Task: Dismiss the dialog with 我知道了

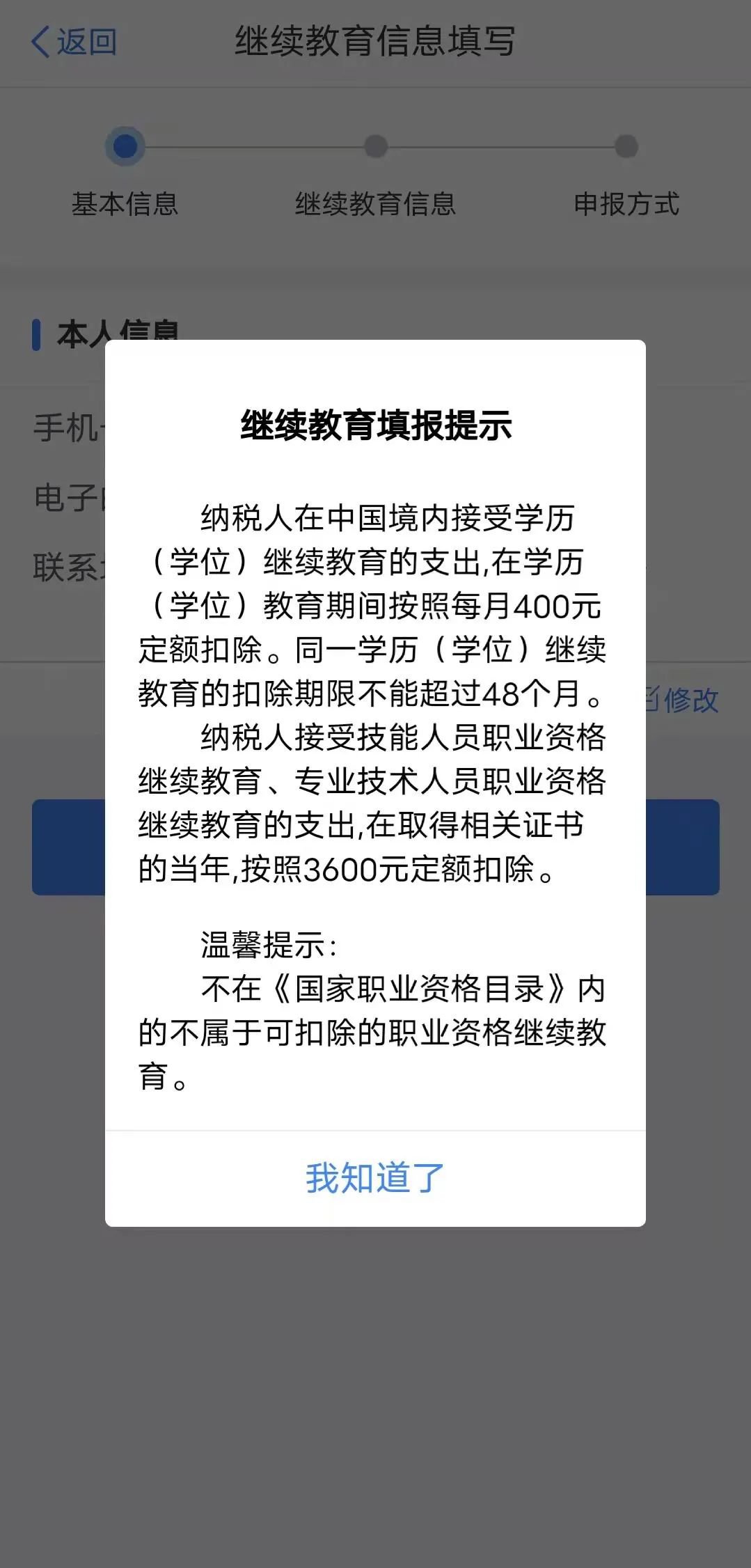Action: coord(375,1179)
